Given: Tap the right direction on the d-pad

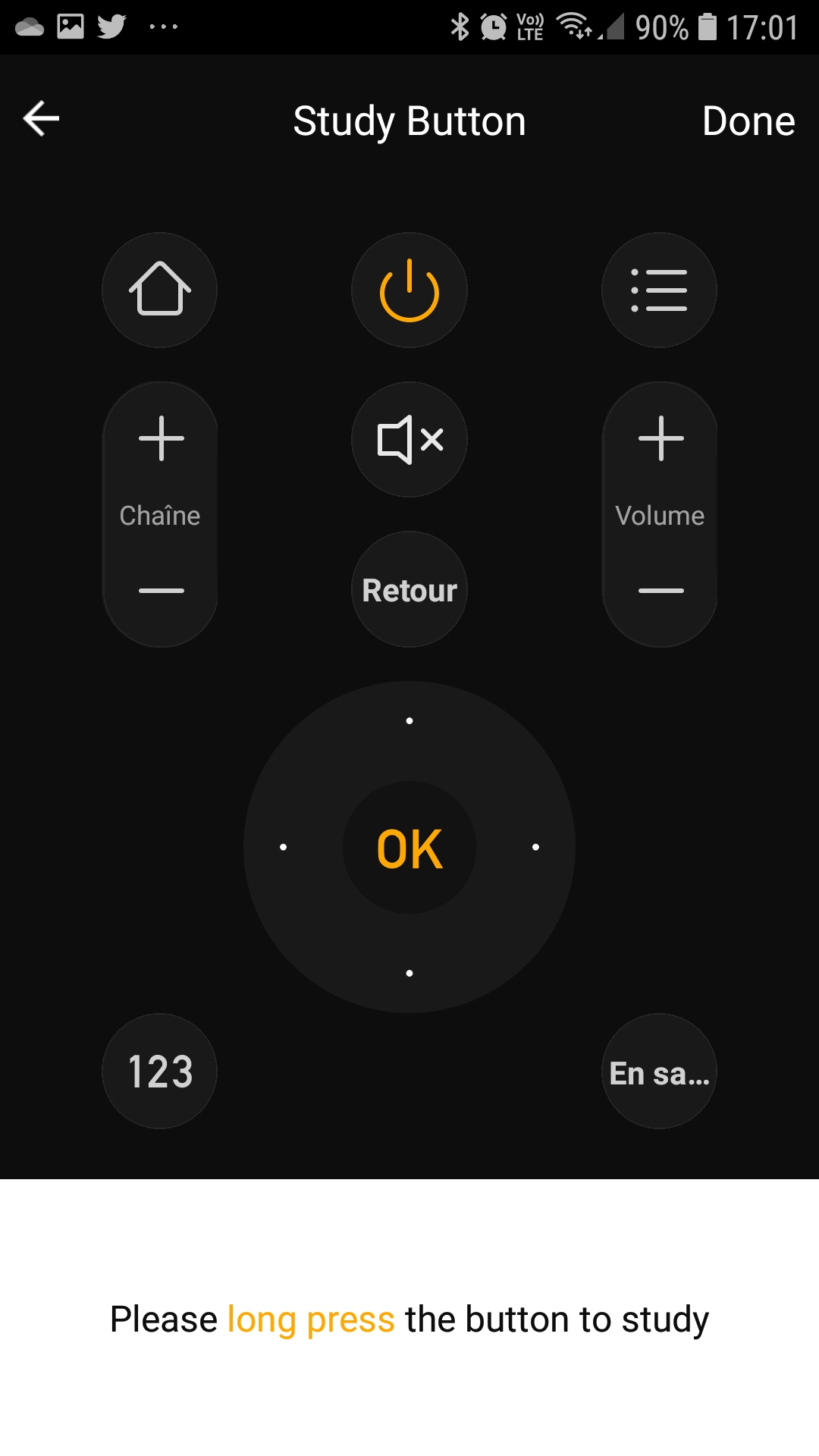Looking at the screenshot, I should [535, 847].
